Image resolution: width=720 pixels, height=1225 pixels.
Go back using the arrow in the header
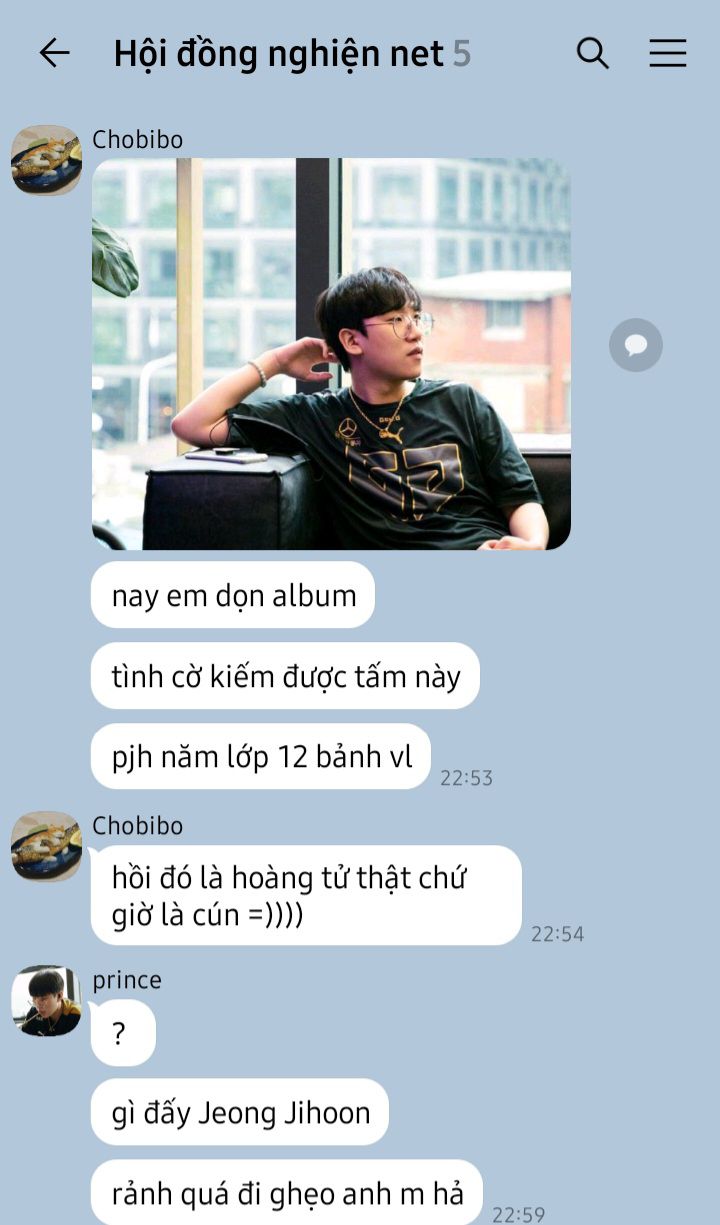click(x=54, y=53)
